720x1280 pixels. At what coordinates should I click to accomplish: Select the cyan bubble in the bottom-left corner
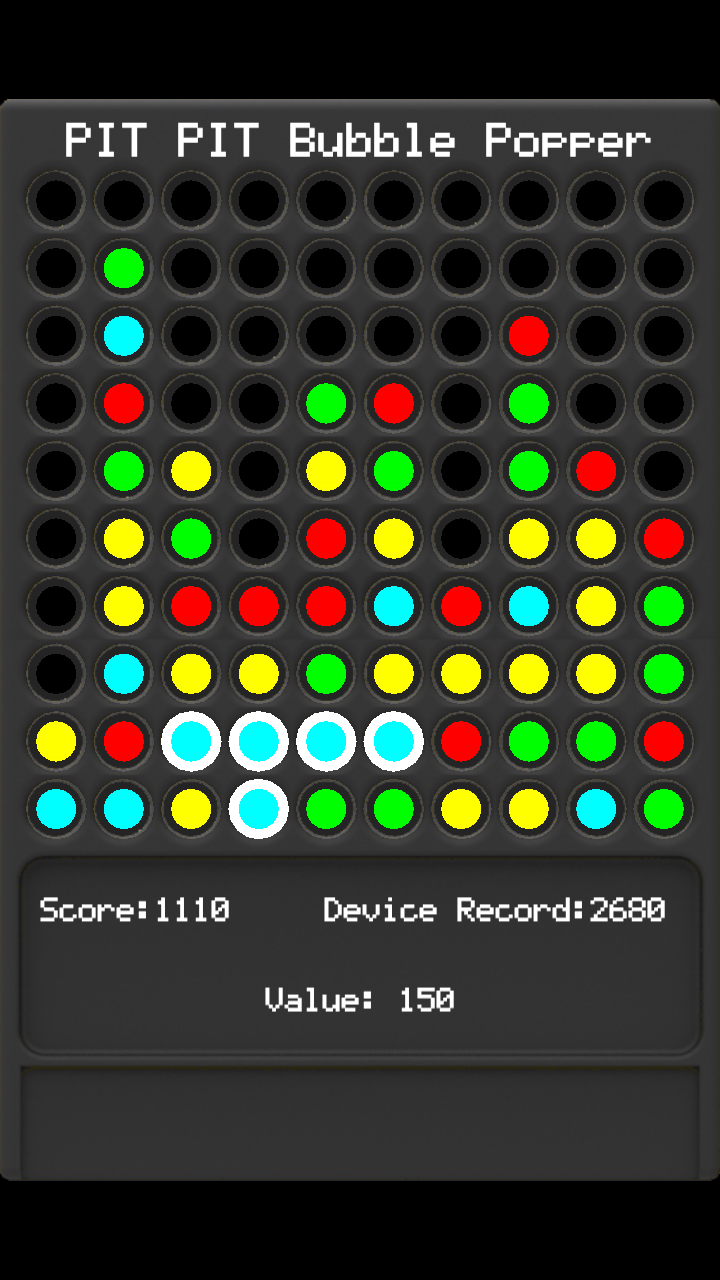pos(56,808)
